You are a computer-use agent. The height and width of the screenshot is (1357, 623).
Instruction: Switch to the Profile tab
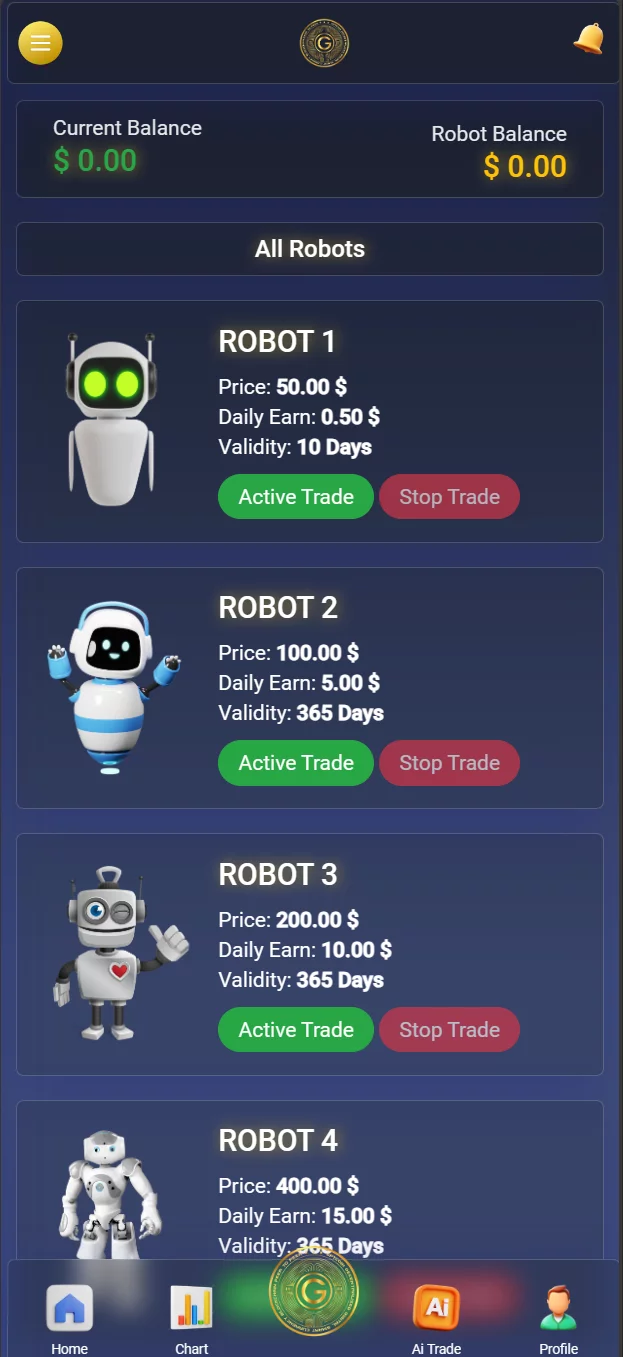click(559, 1319)
